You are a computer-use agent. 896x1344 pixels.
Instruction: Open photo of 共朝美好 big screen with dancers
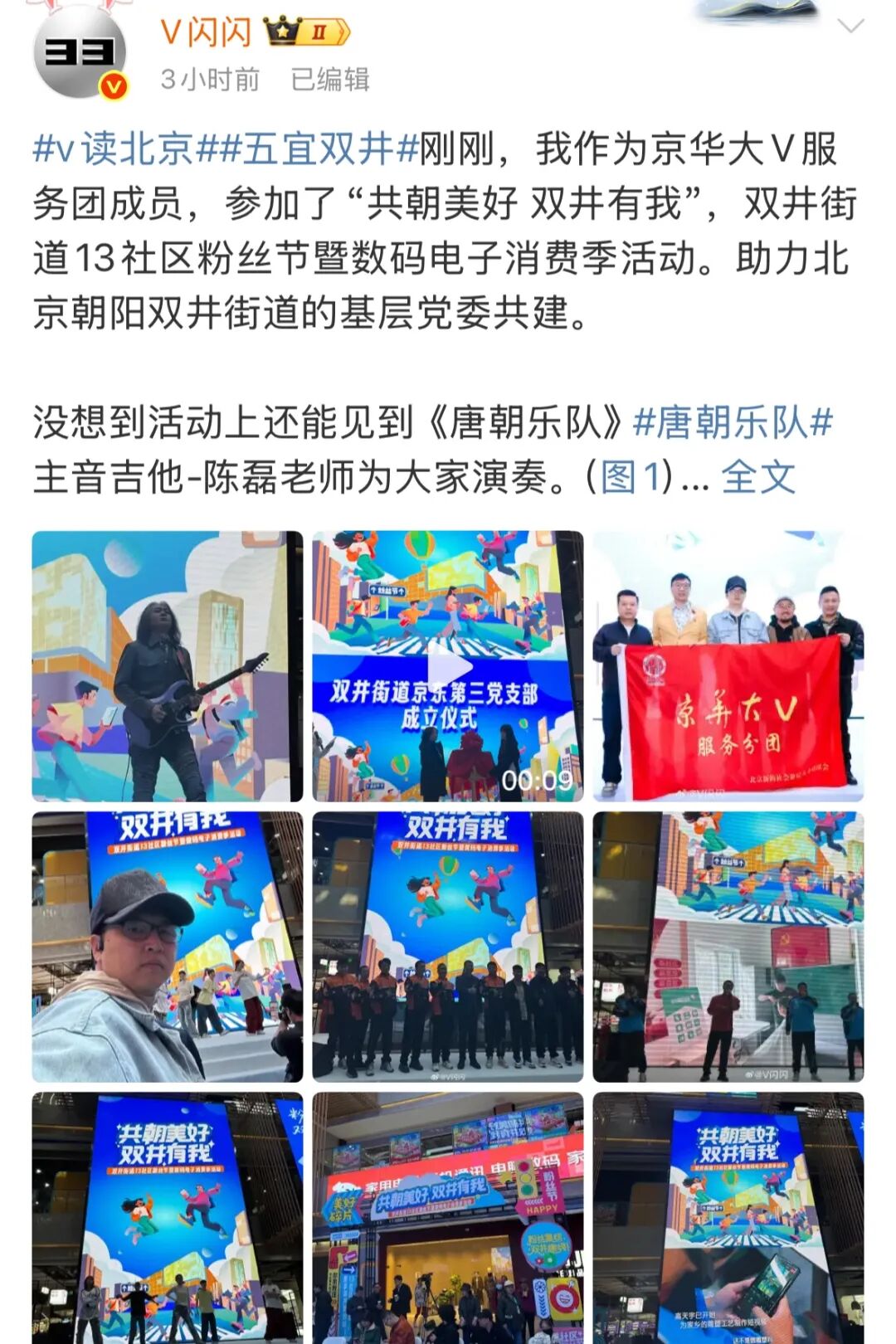tap(168, 1218)
